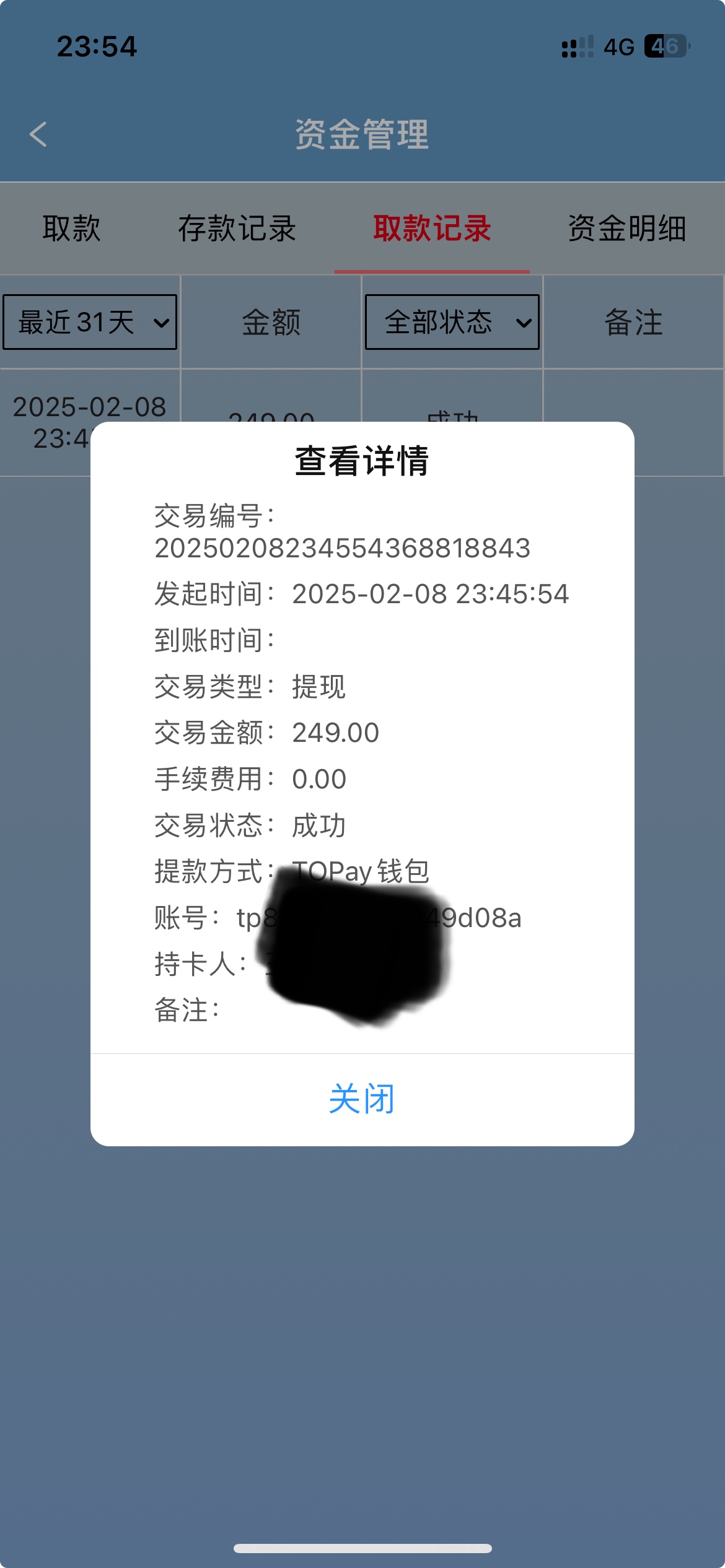Go back using the header arrow
Image resolution: width=725 pixels, height=1568 pixels.
tap(38, 134)
